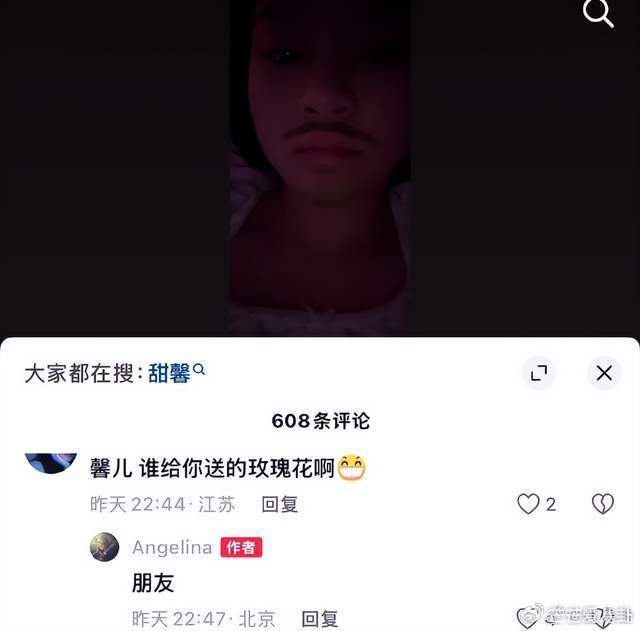Reply to Angelina's 朋友 comment
The width and height of the screenshot is (640, 631).
[320, 619]
